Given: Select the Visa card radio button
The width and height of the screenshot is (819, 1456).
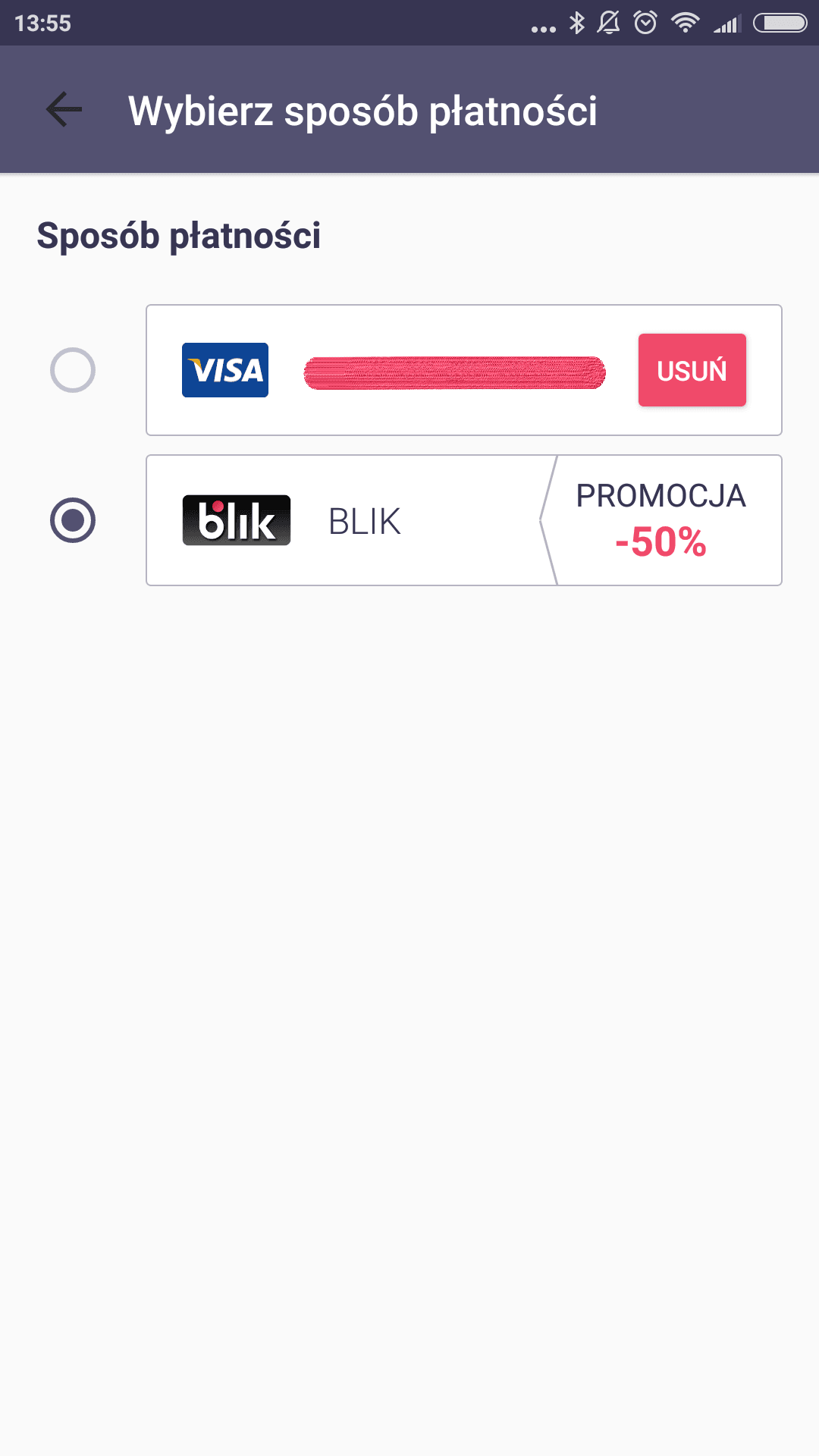Looking at the screenshot, I should click(x=73, y=370).
